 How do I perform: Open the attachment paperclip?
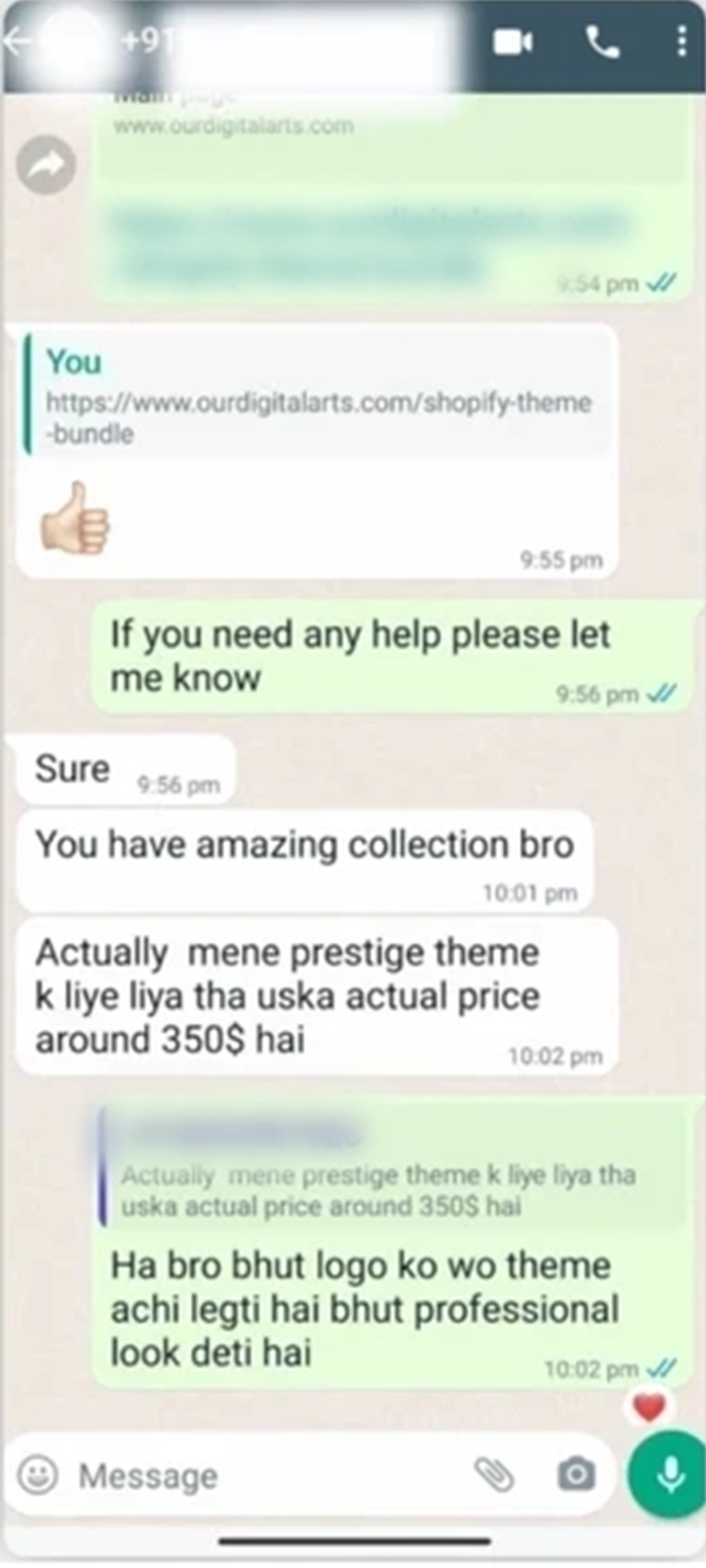coord(493,1474)
